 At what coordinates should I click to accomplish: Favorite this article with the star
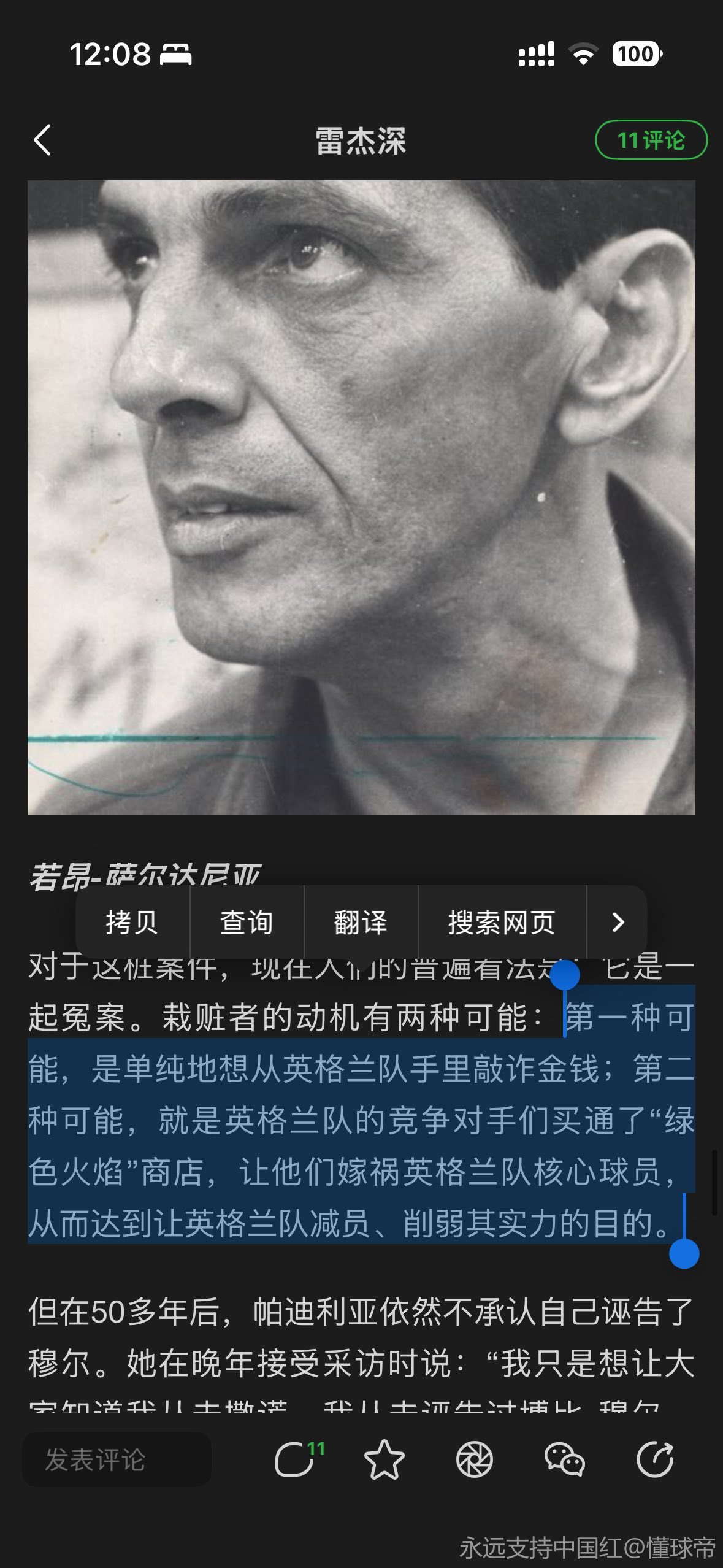384,1459
